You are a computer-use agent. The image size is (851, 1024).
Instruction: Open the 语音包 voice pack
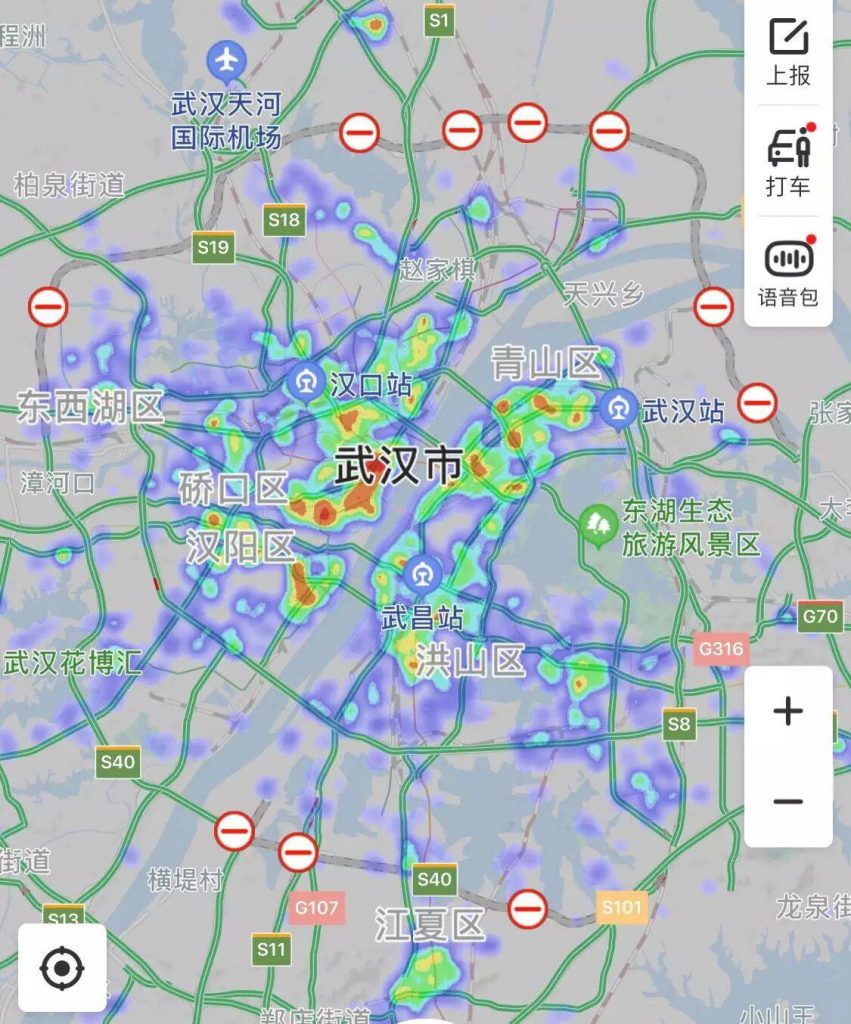point(788,270)
